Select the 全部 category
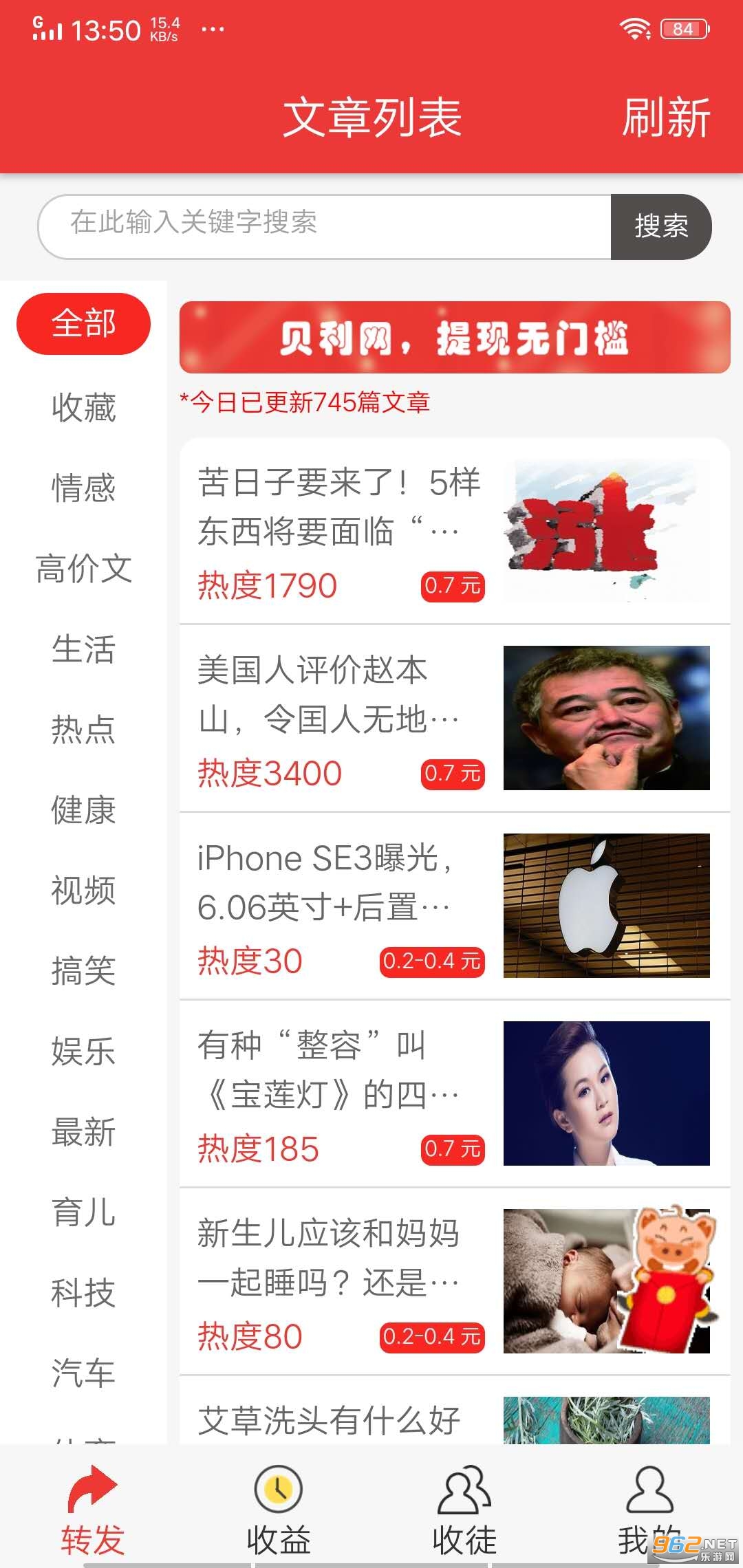This screenshot has height=1568, width=743. pos(83,324)
